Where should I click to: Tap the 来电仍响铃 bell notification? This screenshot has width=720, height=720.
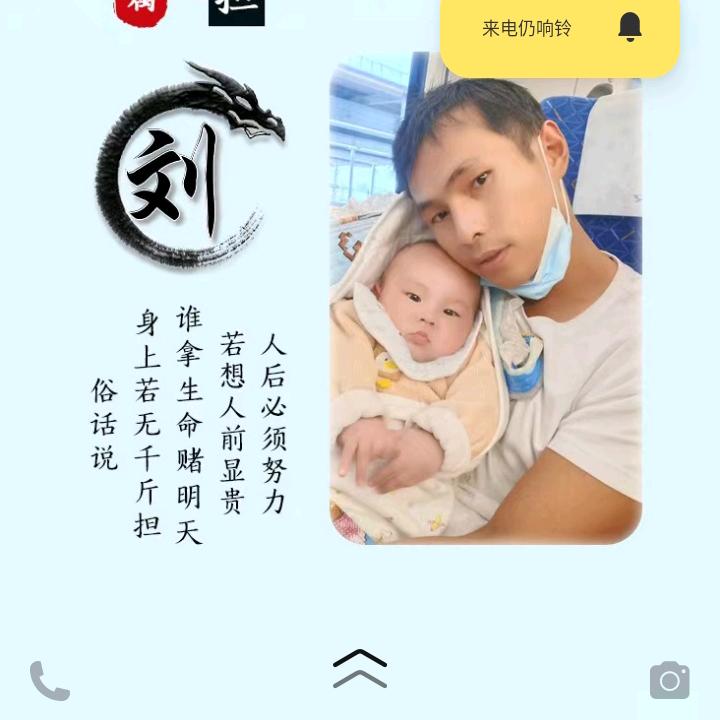560,30
